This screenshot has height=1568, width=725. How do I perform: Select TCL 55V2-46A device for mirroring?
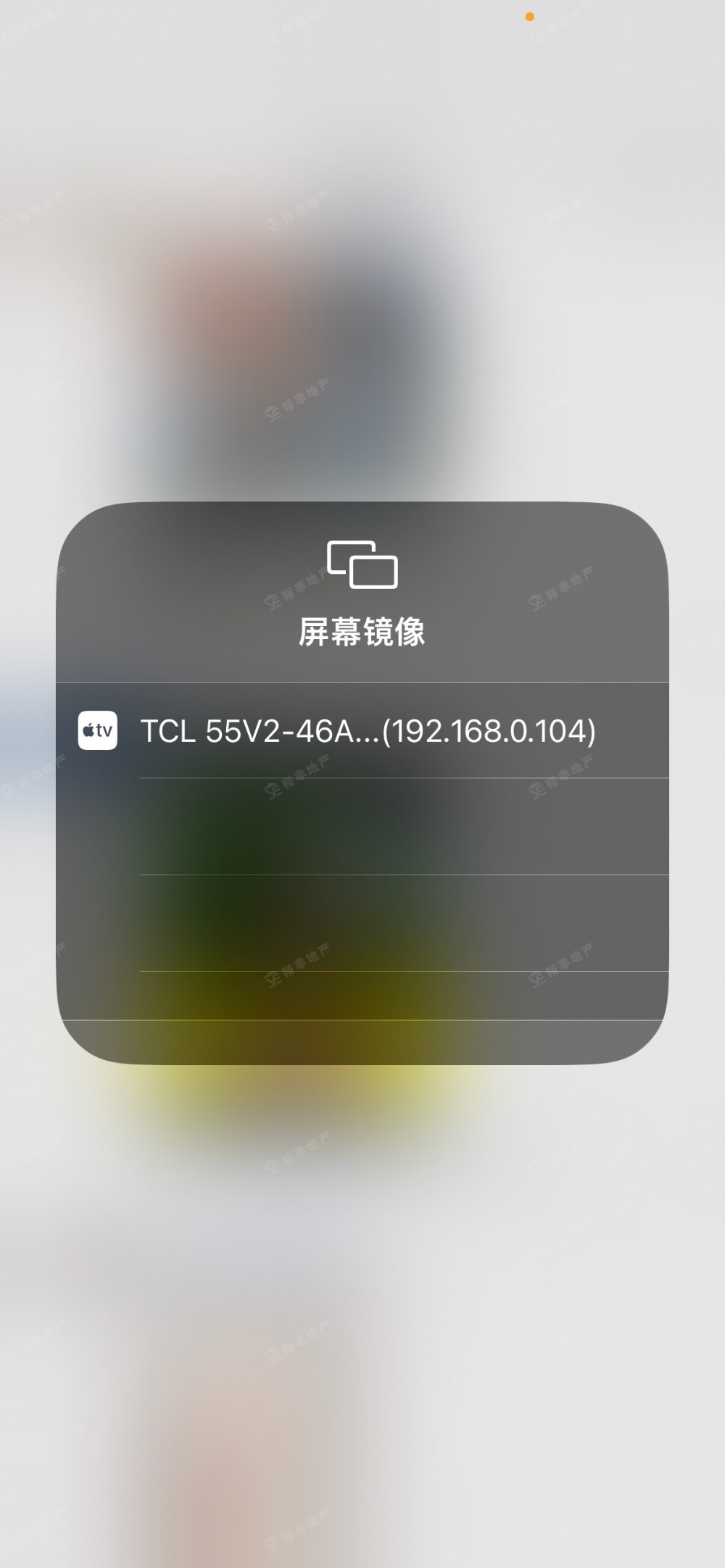[x=367, y=730]
